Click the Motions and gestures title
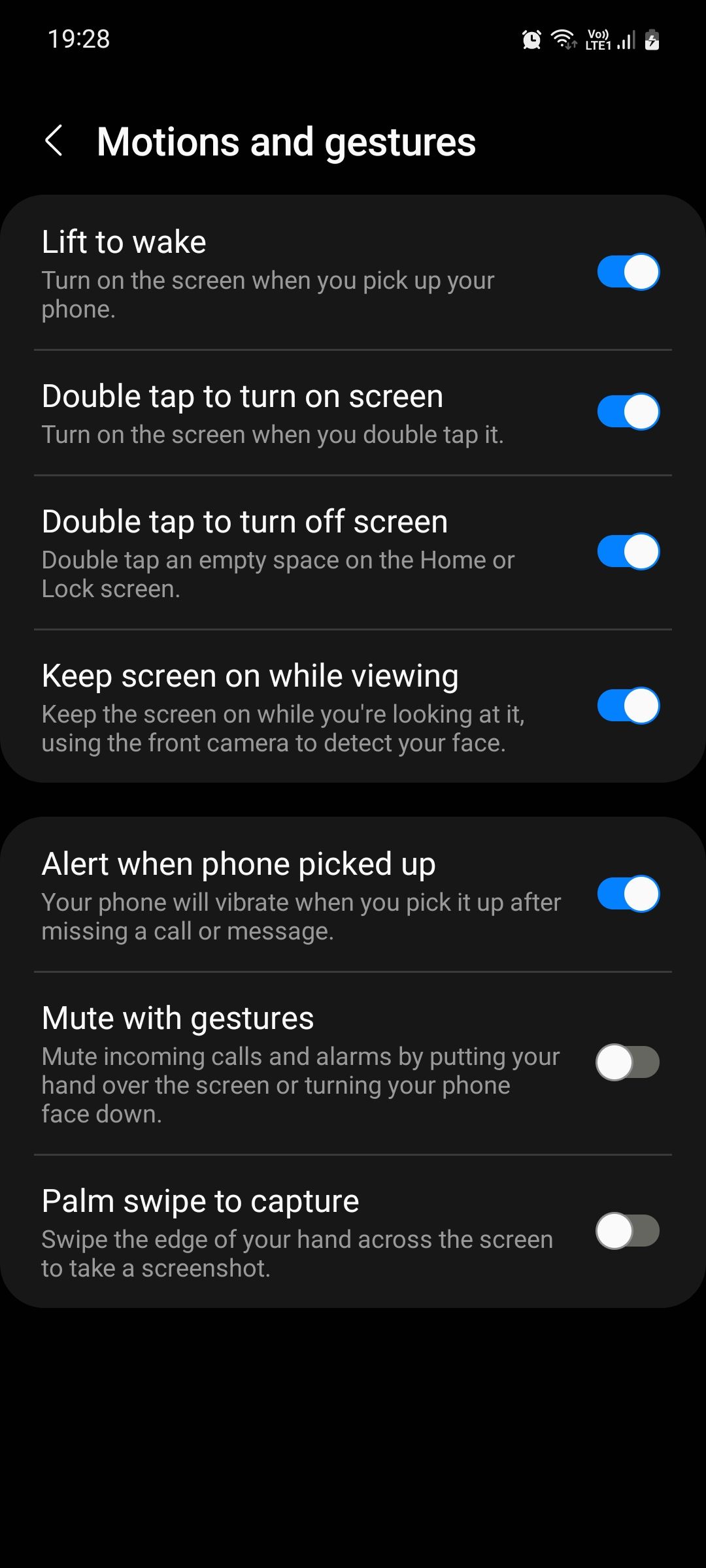This screenshot has width=706, height=1568. (286, 140)
